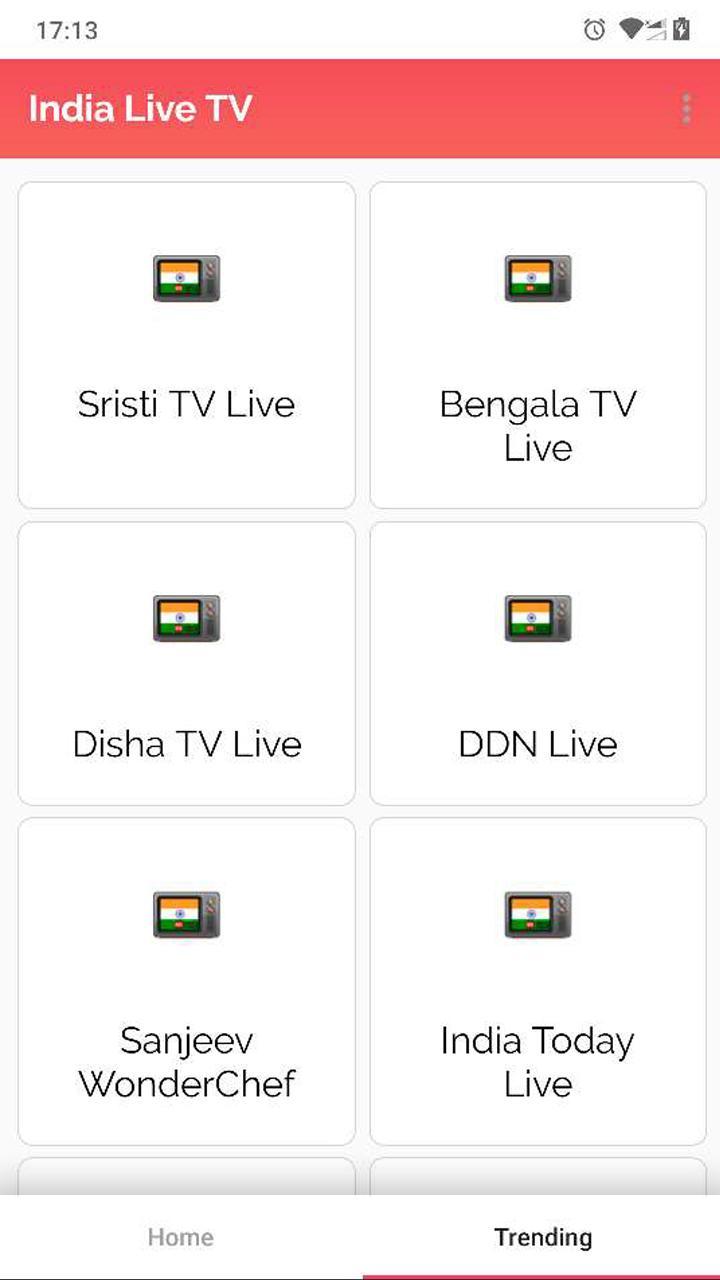Launch DDN Live channel
Image resolution: width=720 pixels, height=1280 pixels.
coord(538,663)
